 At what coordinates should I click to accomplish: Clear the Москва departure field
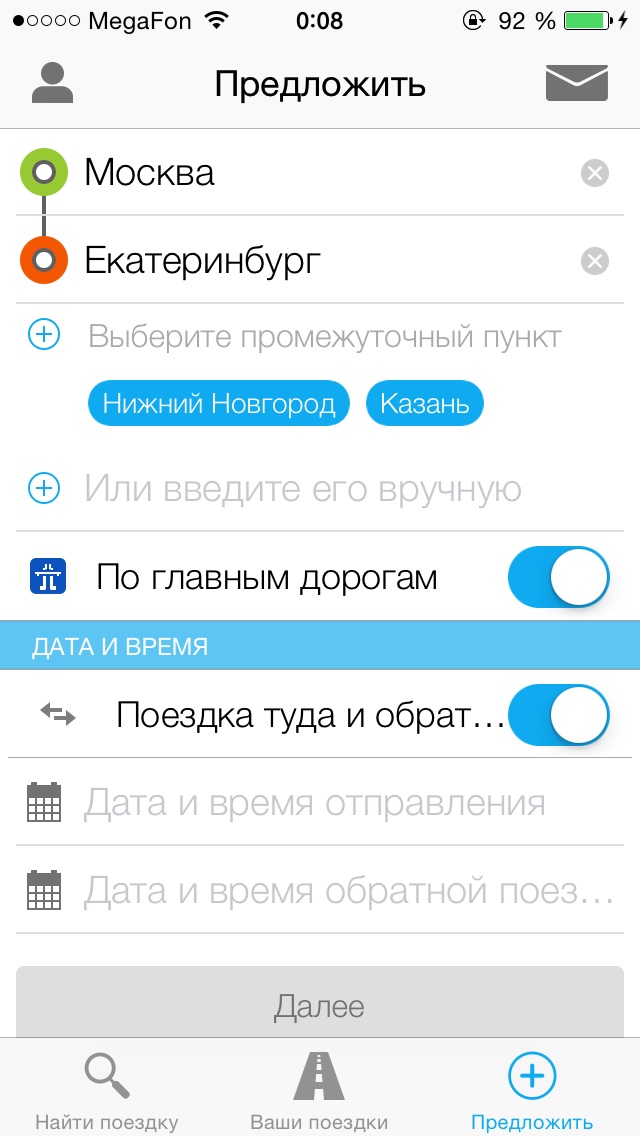[x=595, y=174]
